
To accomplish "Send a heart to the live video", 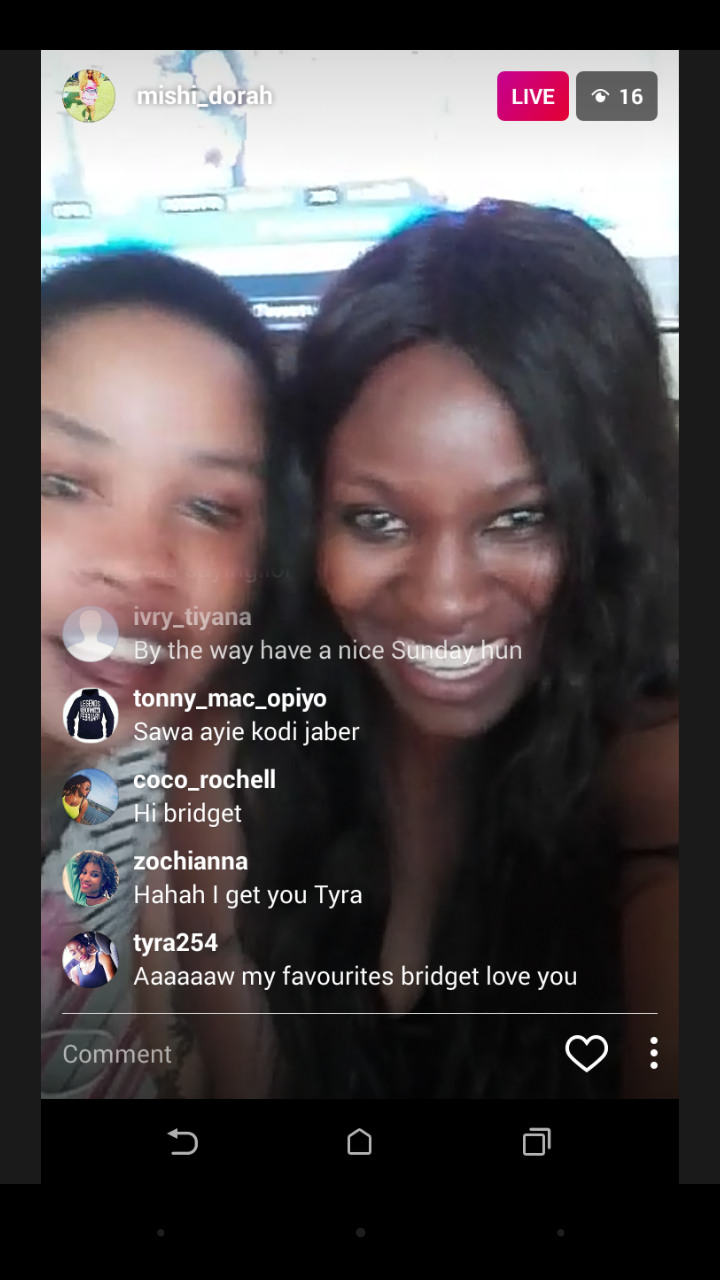I will click(586, 1053).
